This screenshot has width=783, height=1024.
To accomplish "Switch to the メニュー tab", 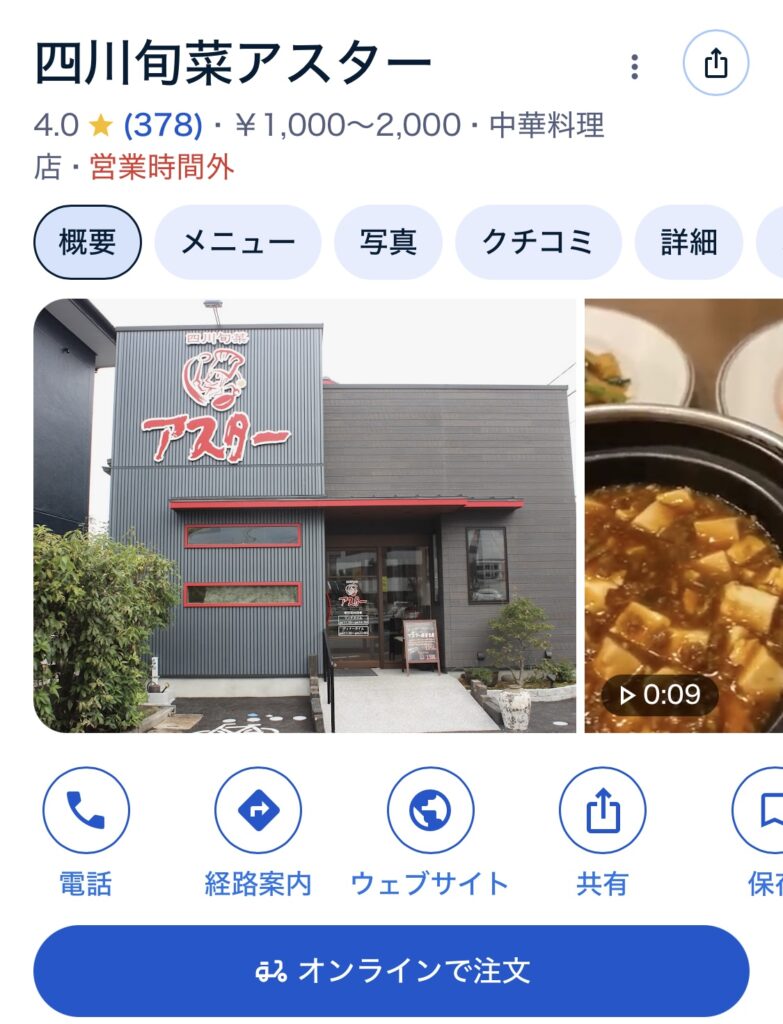I will pyautogui.click(x=238, y=242).
